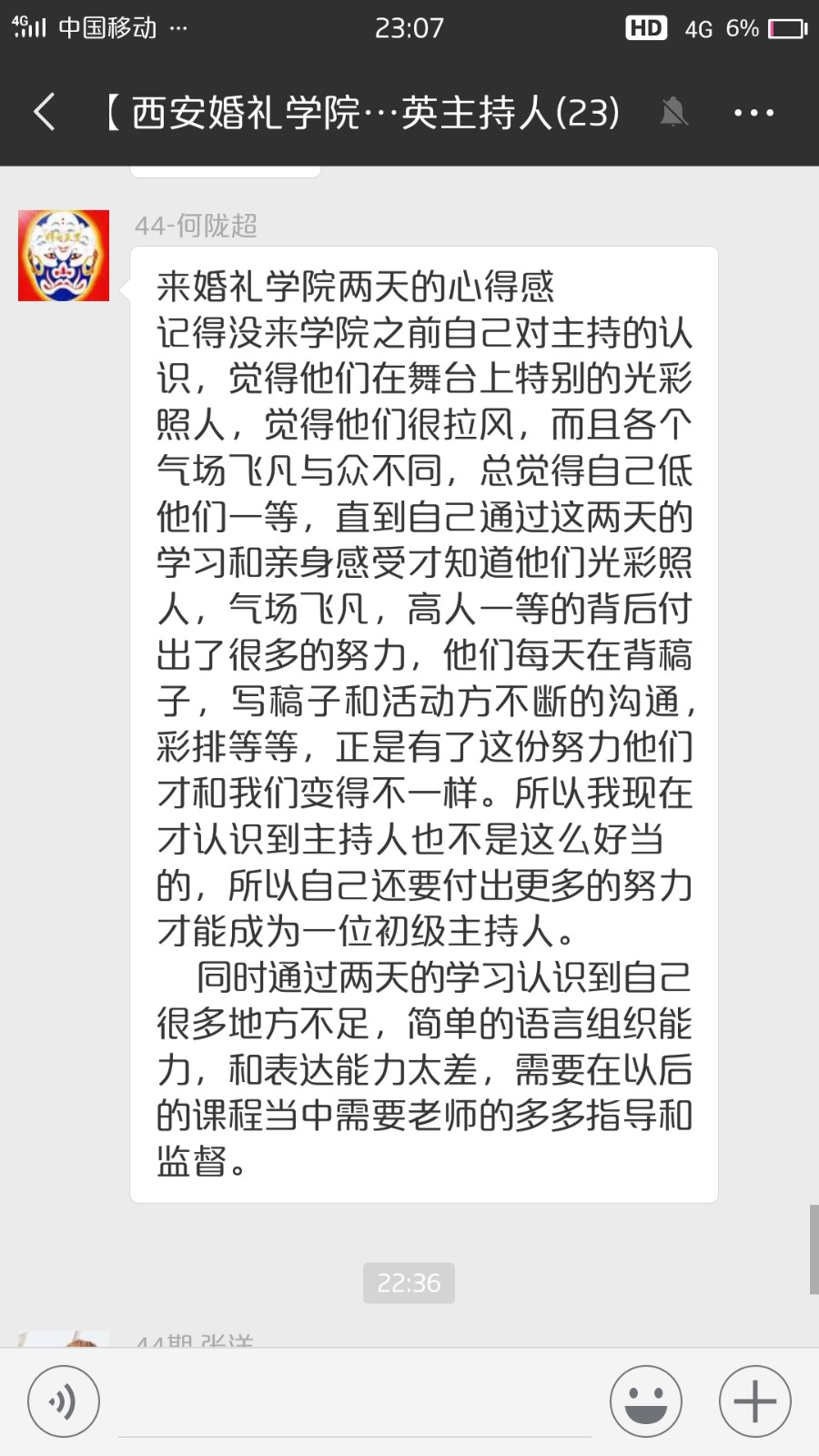The image size is (819, 1456).
Task: Open 44-何陇超's profile avatar
Action: tap(64, 256)
